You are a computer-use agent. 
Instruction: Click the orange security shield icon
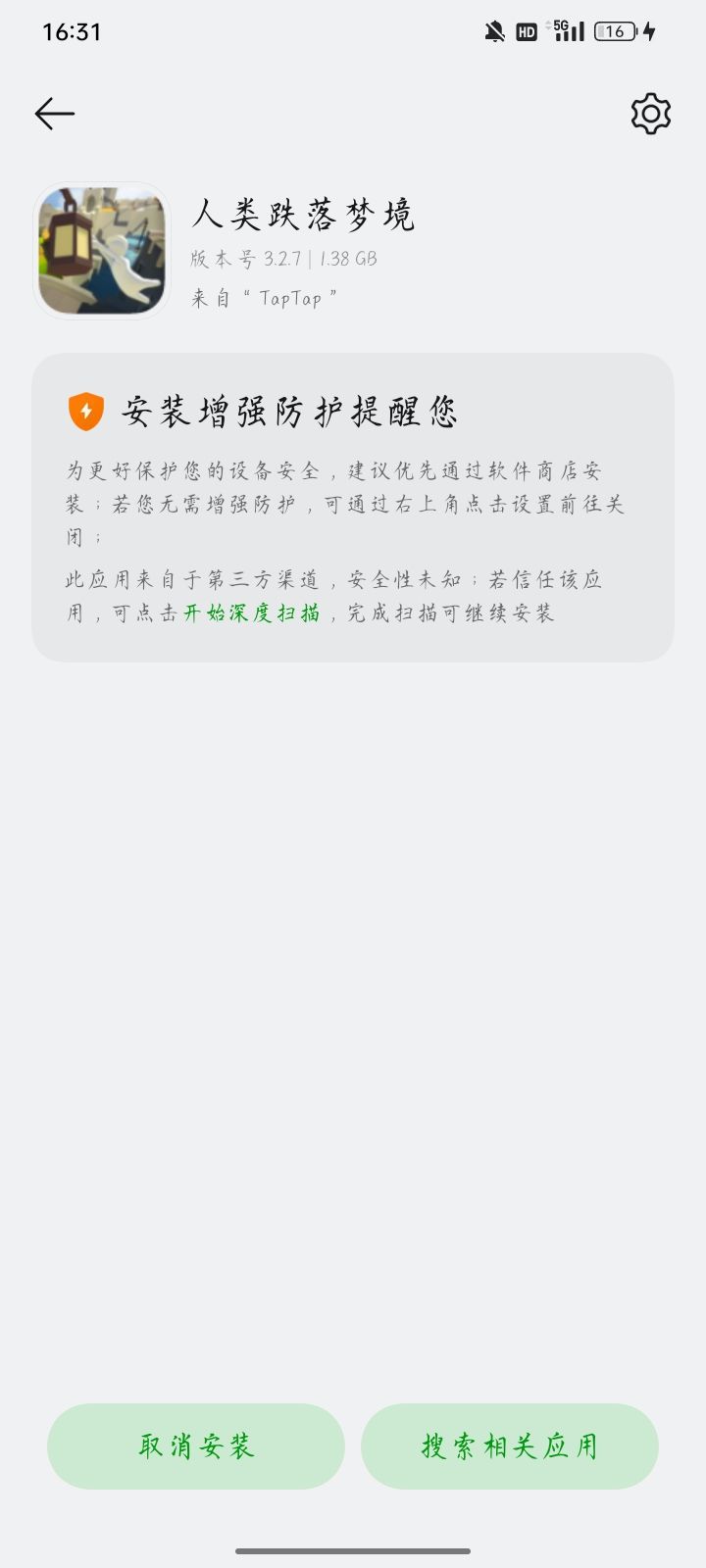84,412
